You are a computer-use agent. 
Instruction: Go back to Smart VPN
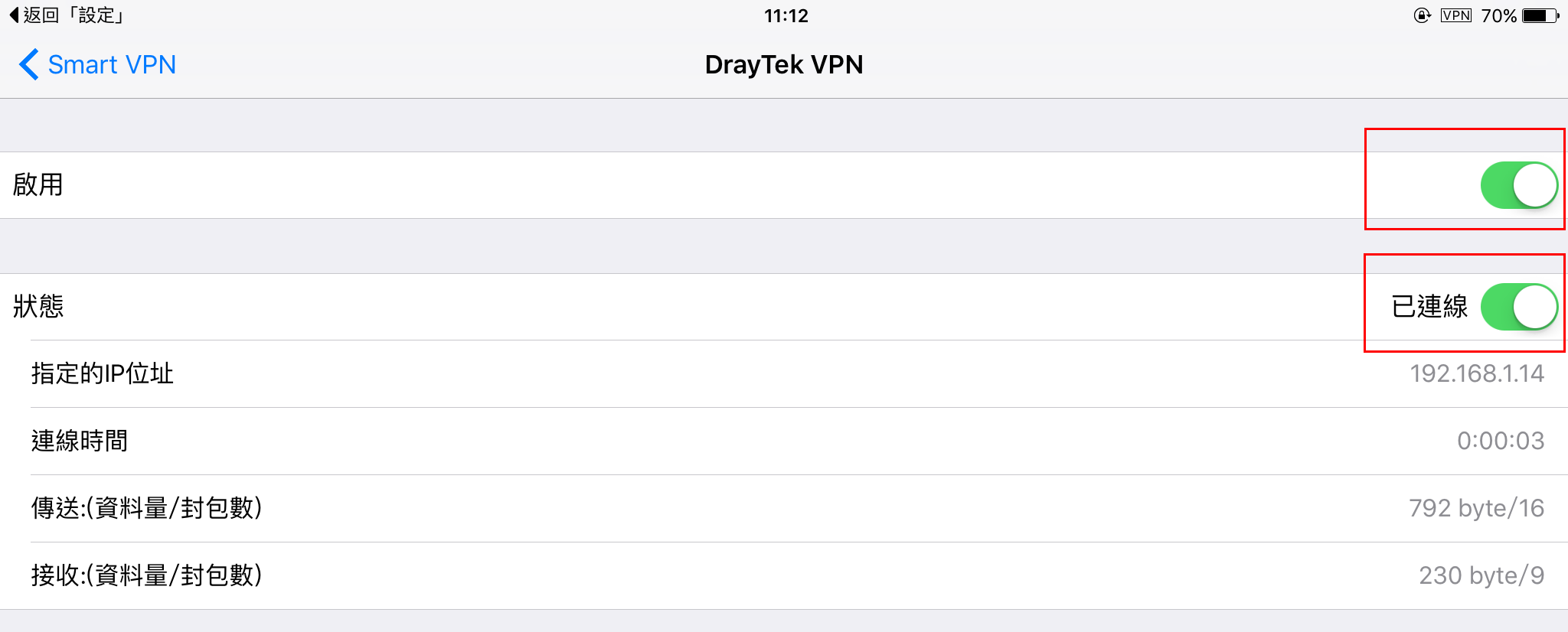(98, 65)
